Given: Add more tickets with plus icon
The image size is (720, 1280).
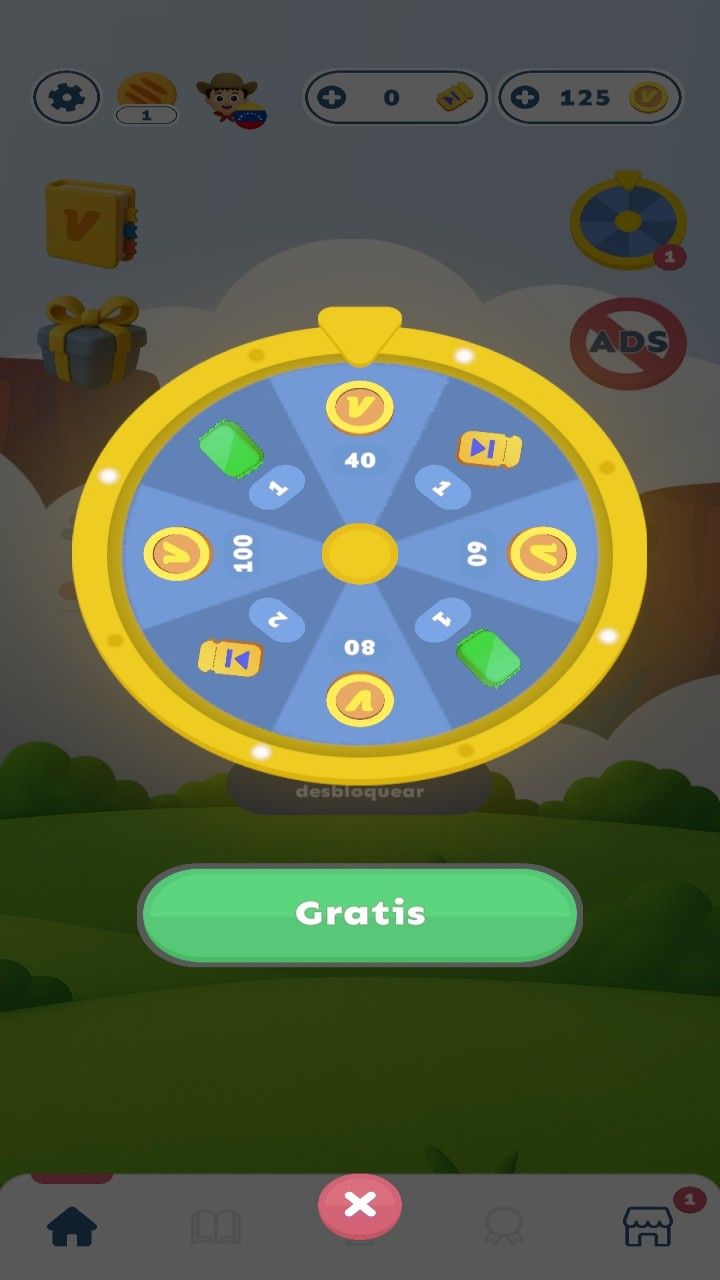Looking at the screenshot, I should point(332,98).
